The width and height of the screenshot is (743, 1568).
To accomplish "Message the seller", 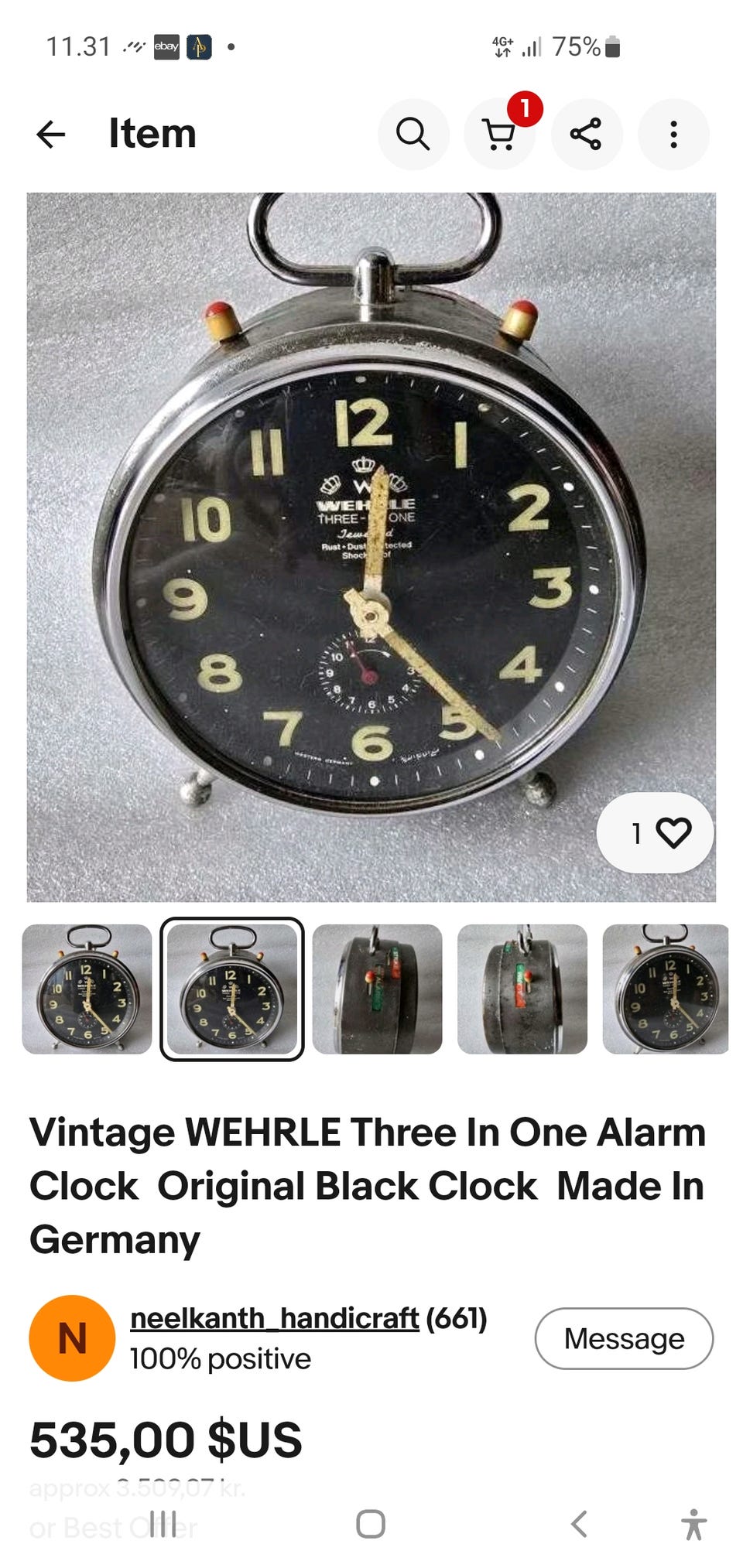I will [x=624, y=1338].
